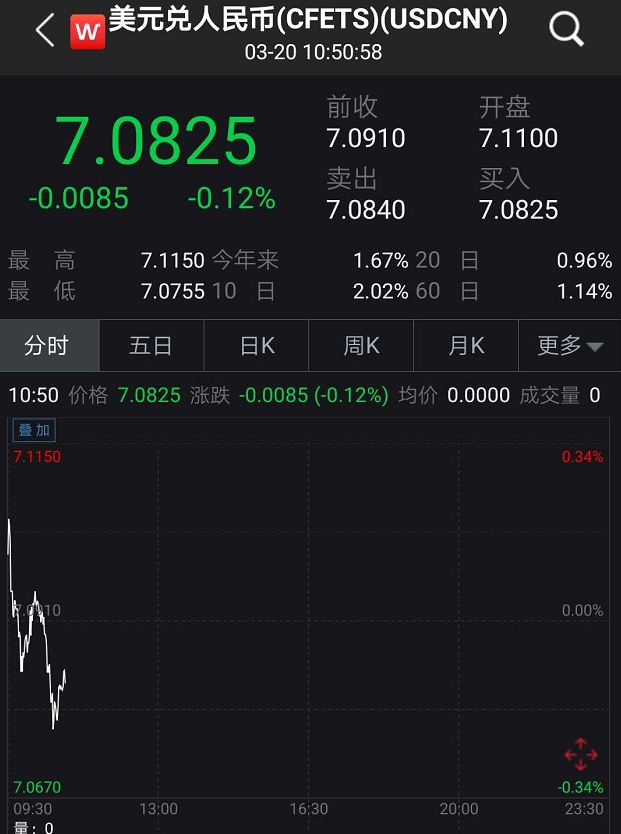This screenshot has width=621, height=834.
Task: Switch to the 分时 chart tab
Action: tap(47, 346)
